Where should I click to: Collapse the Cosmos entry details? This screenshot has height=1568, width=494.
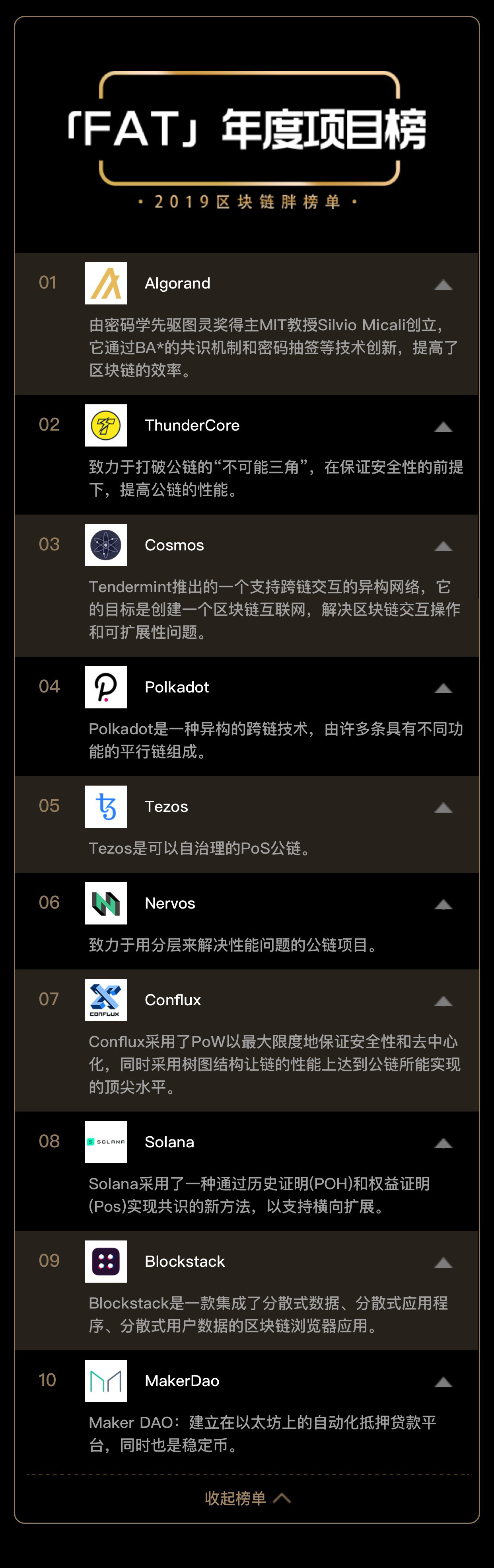pyautogui.click(x=443, y=546)
